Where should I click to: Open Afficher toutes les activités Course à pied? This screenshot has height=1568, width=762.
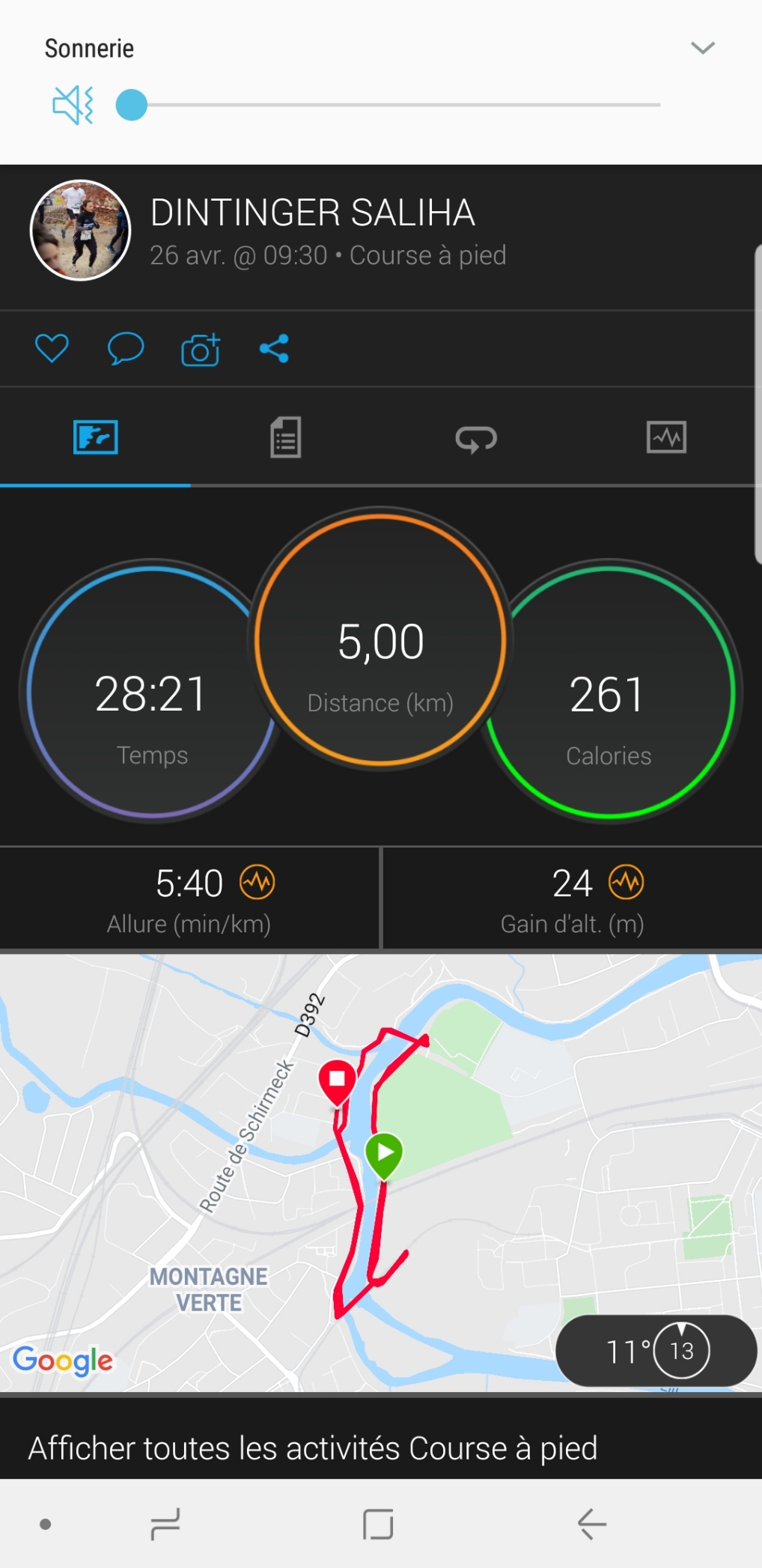313,1448
